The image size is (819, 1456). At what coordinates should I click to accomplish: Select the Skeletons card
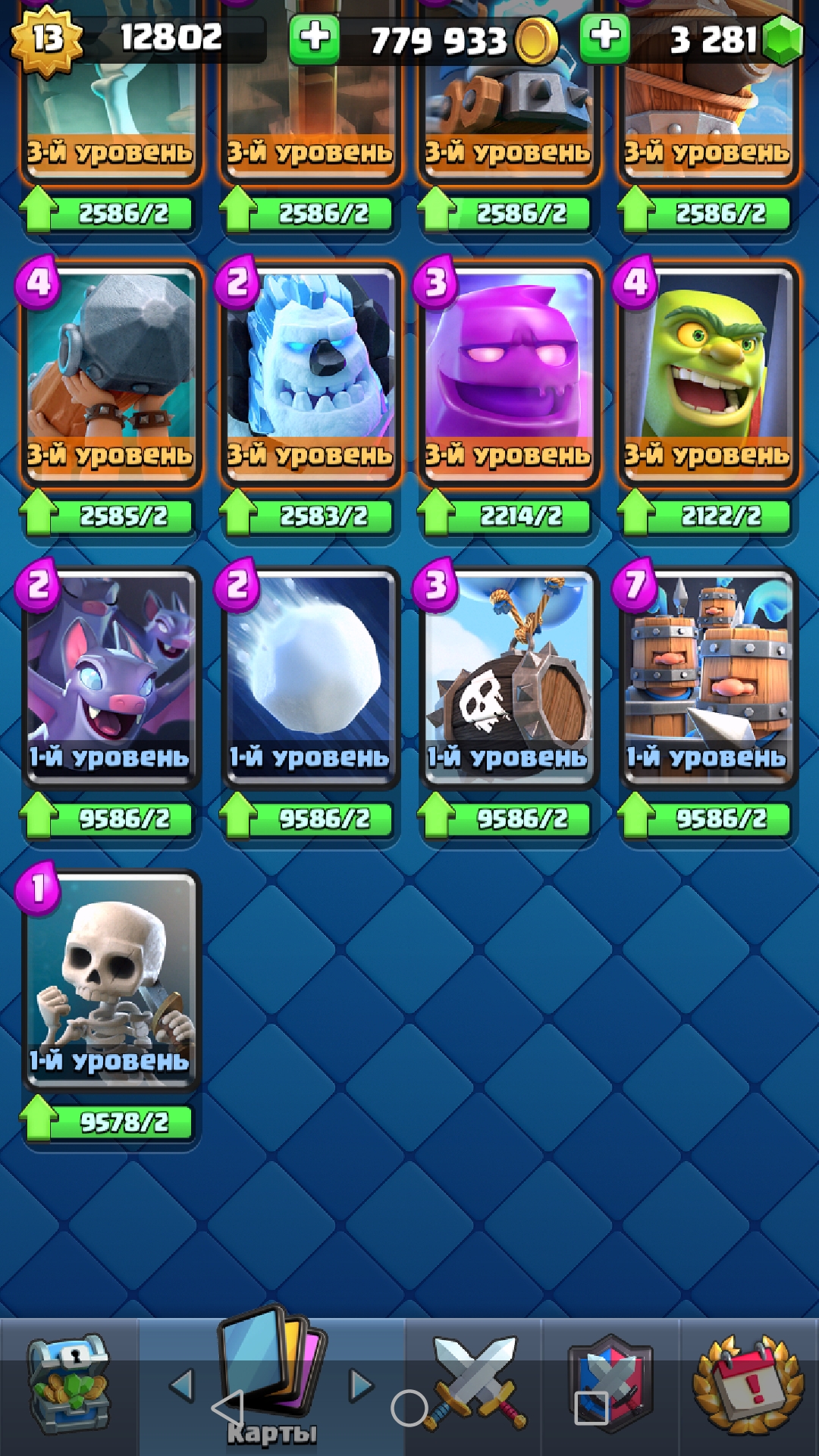111,978
